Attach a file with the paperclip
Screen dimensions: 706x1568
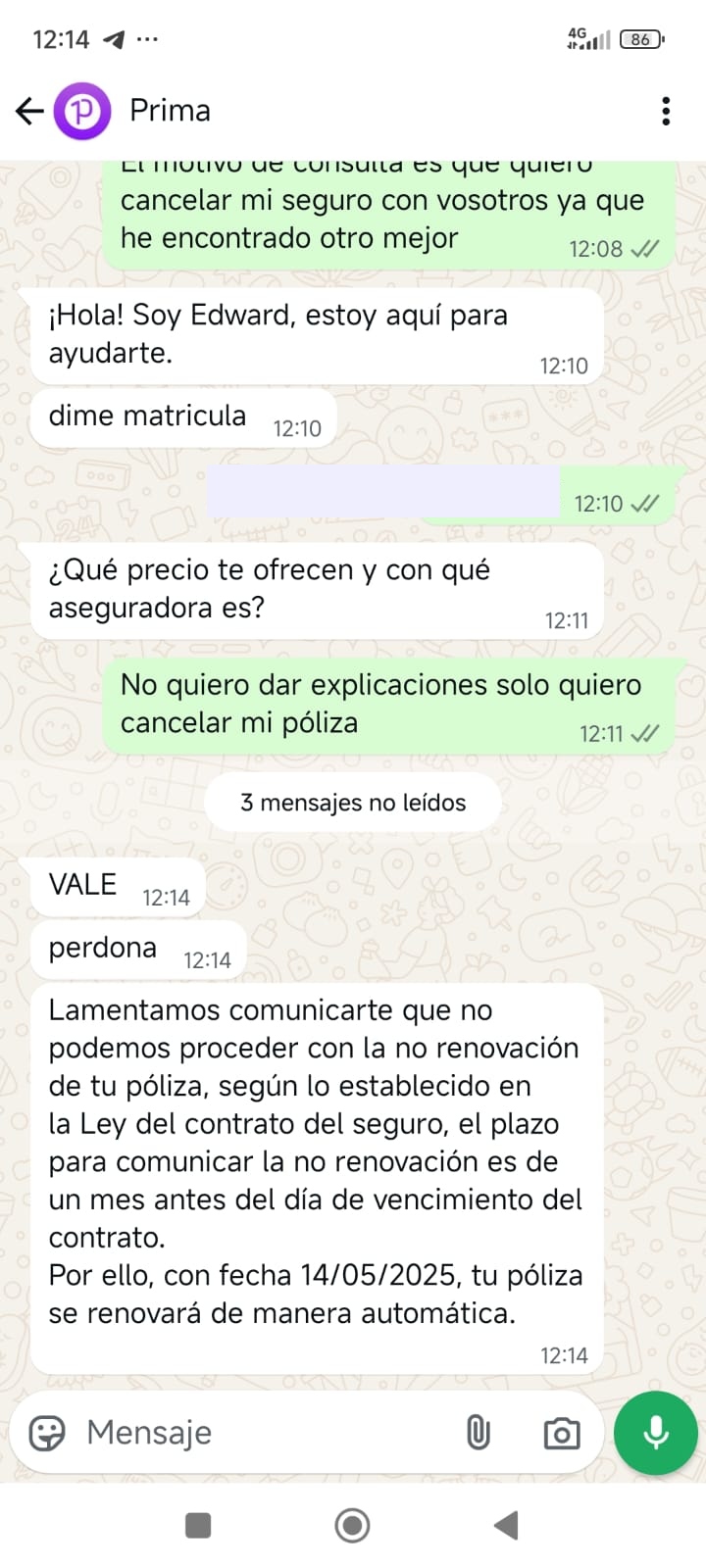478,1433
